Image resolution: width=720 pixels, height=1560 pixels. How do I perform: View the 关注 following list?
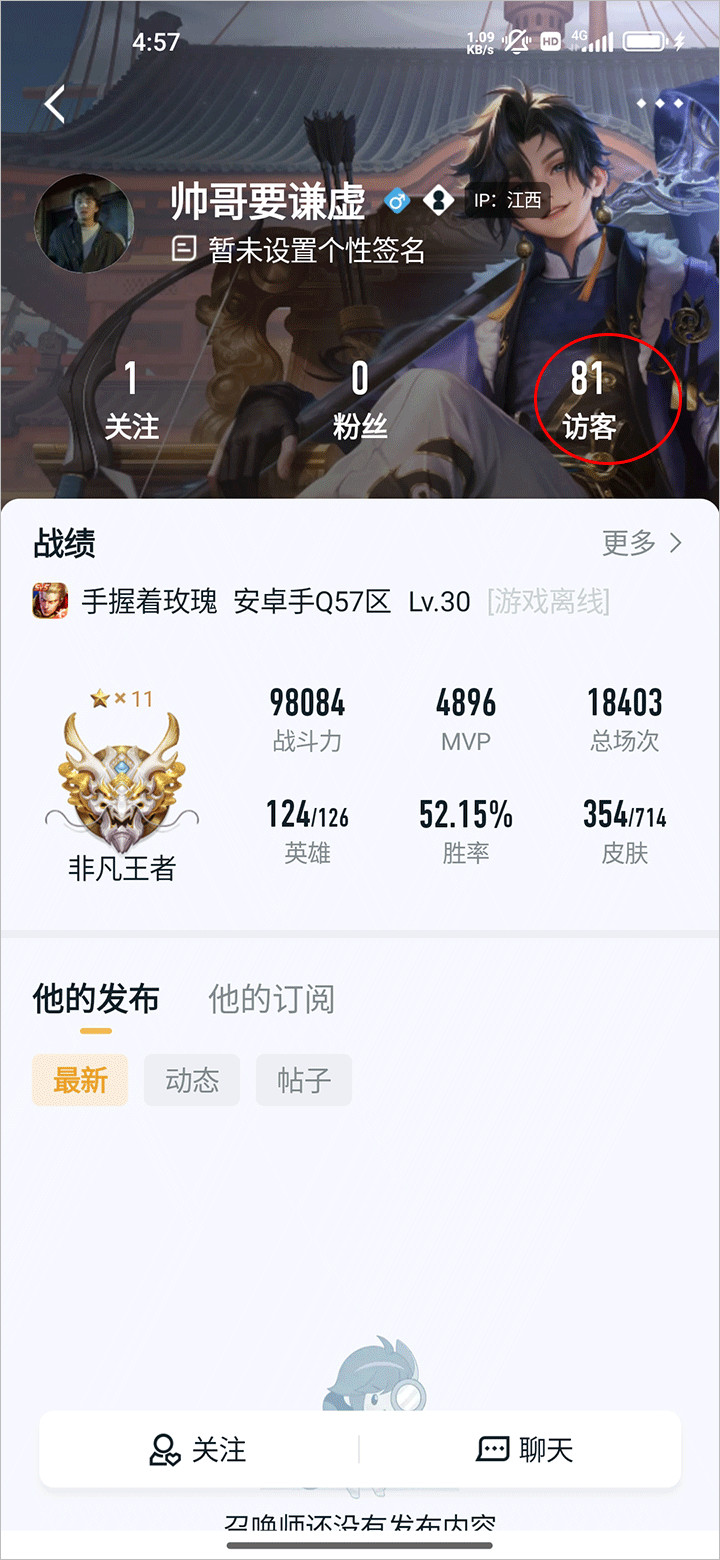[131, 400]
